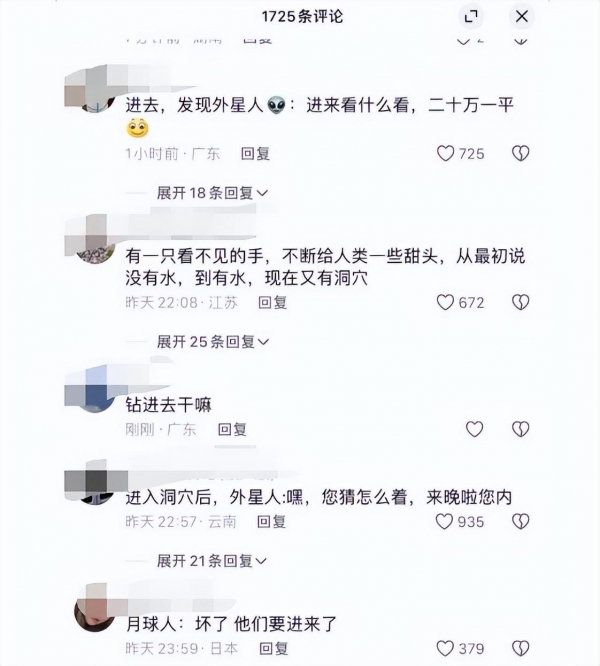Screen dimensions: 600x666
Task: Expand 18 replies under the alien comment
Action: (x=212, y=192)
